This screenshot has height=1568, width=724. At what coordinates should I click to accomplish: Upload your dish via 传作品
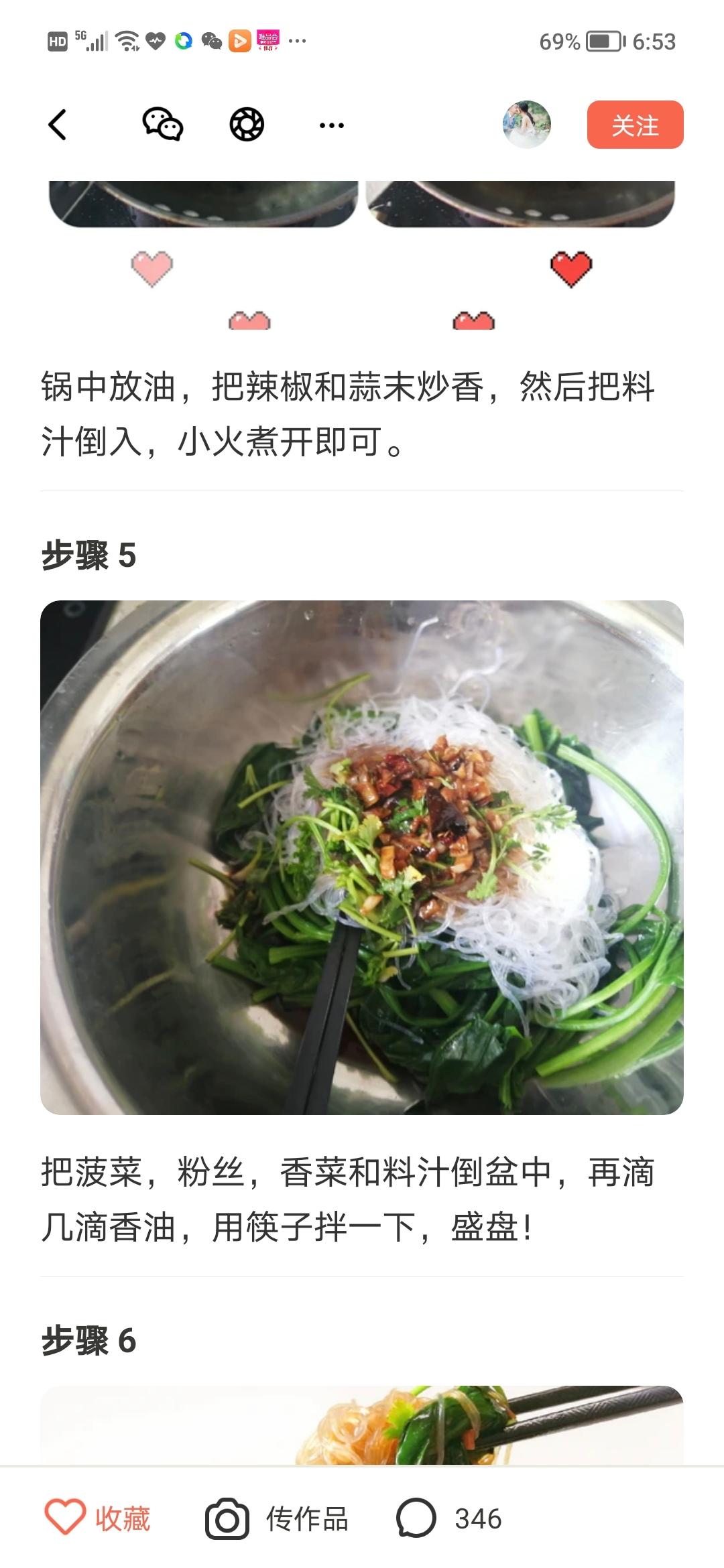278,1518
